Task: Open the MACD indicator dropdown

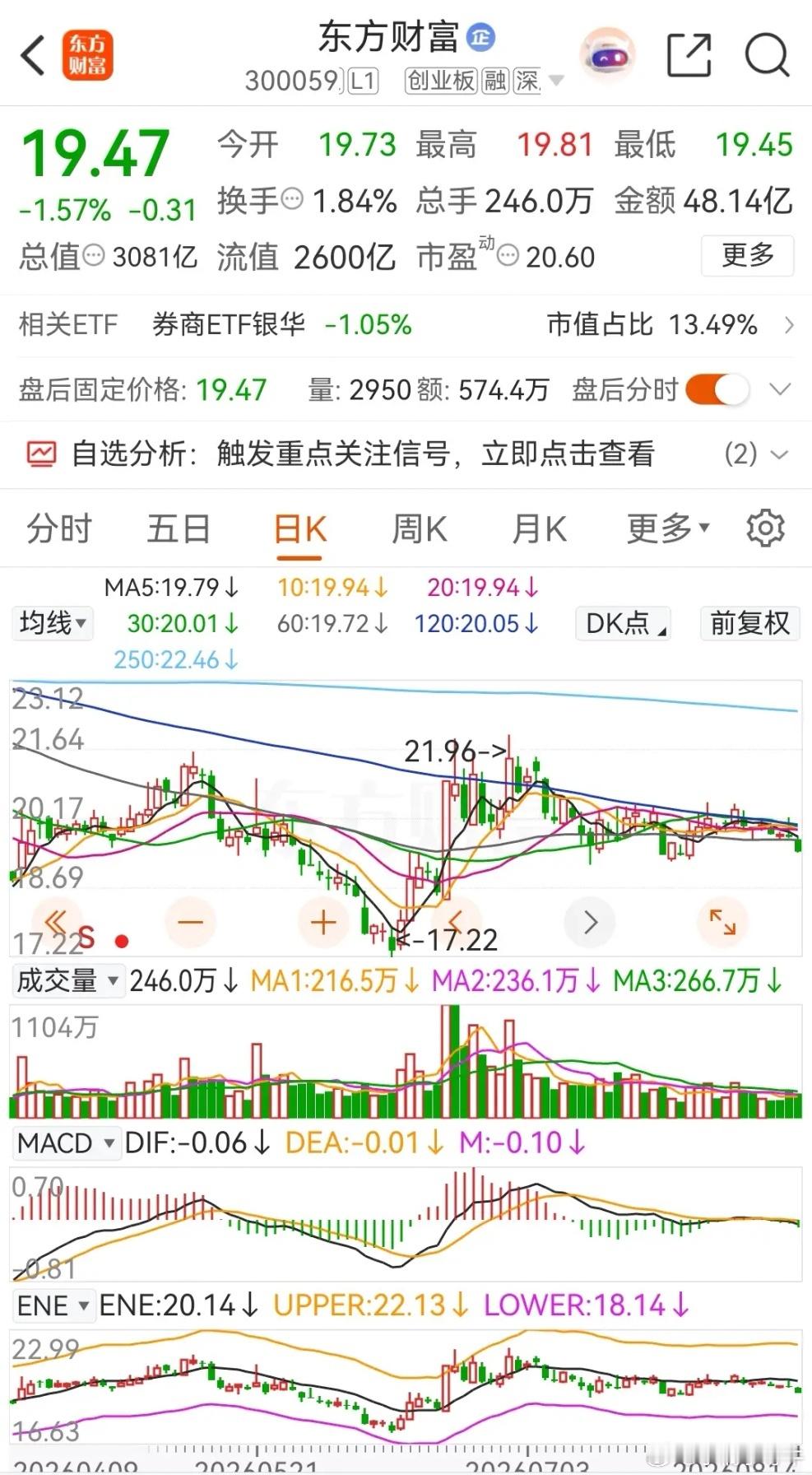Action: point(66,1142)
